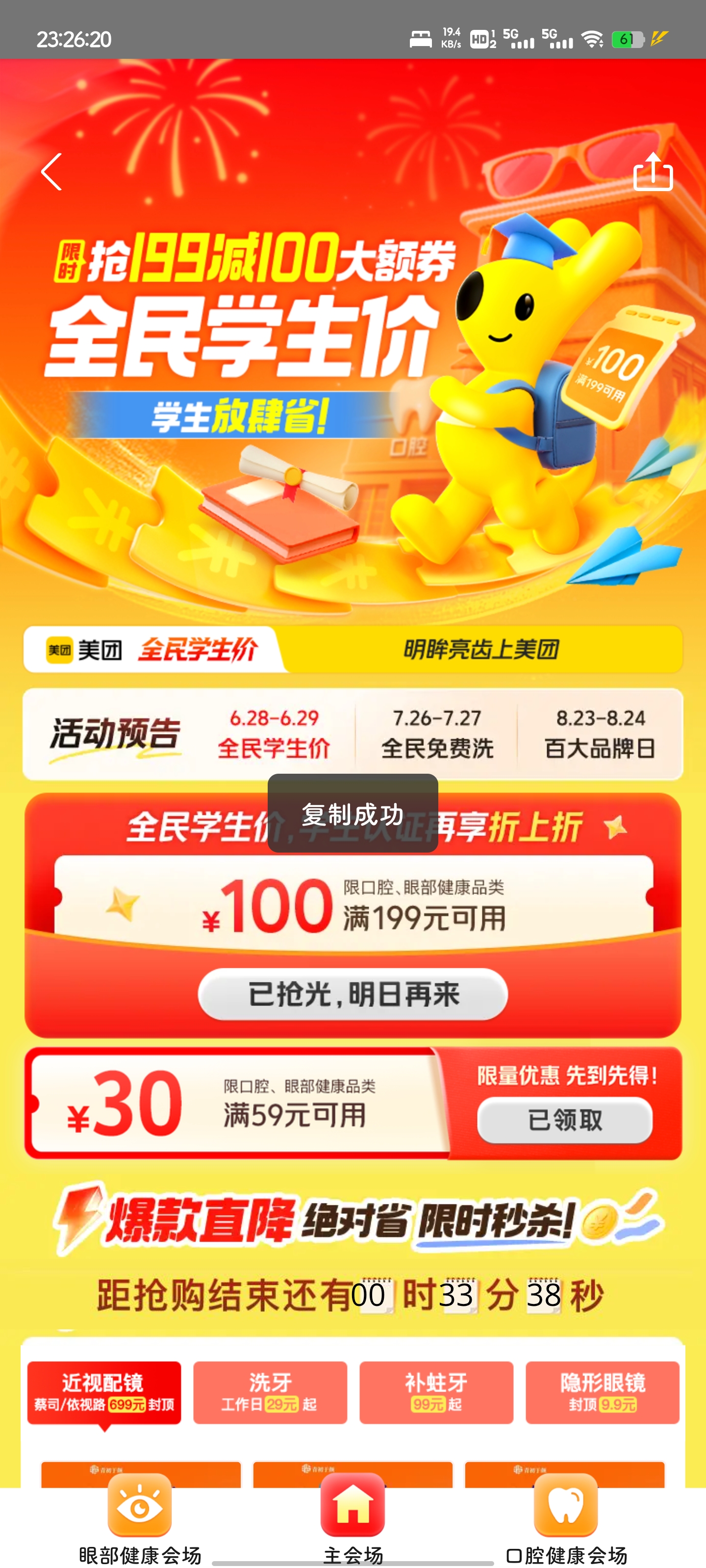
Task: Tap the 已领取 button on ¥30 coupon
Action: [x=565, y=1120]
